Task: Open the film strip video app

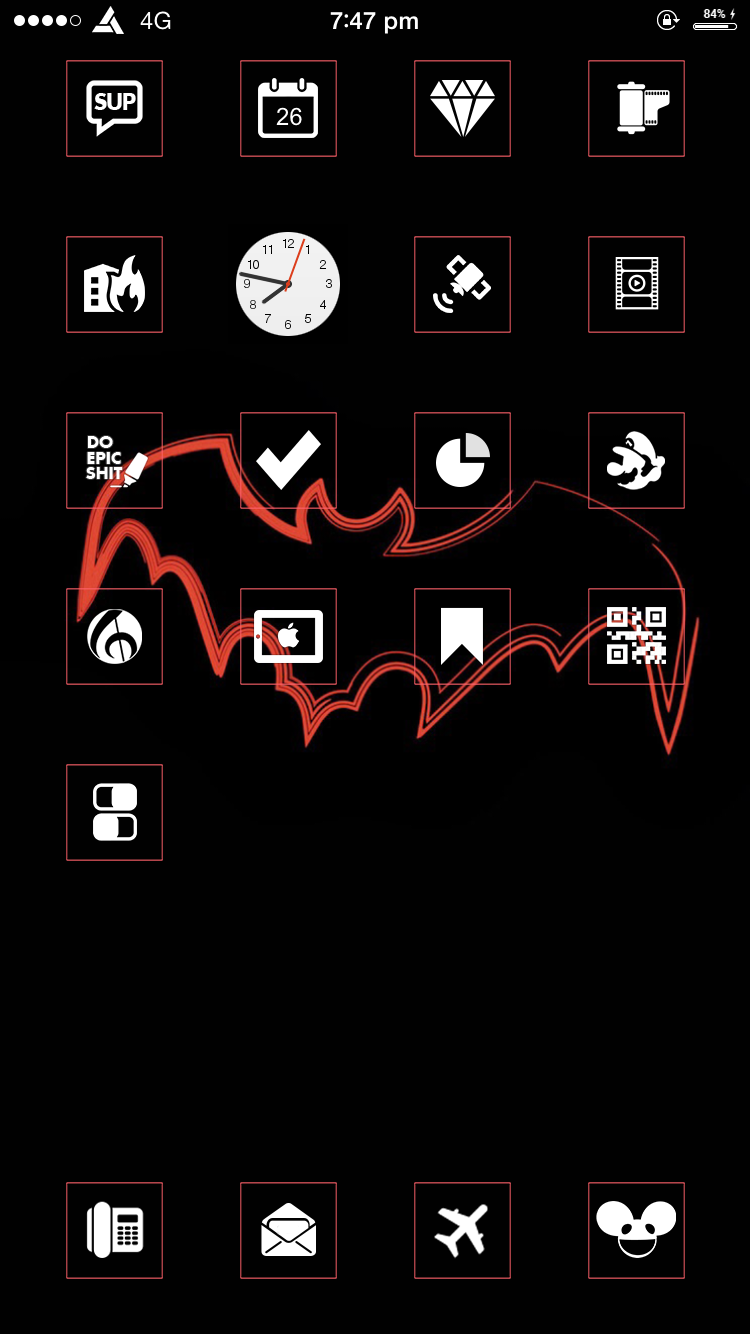Action: (x=636, y=284)
